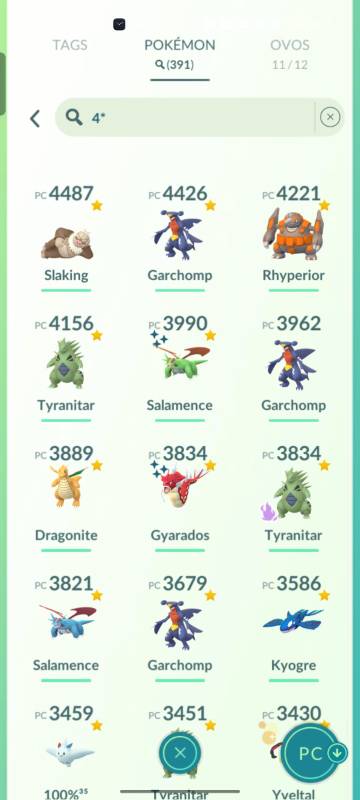Image resolution: width=360 pixels, height=800 pixels.
Task: Switch to the TAGS tab
Action: point(70,45)
